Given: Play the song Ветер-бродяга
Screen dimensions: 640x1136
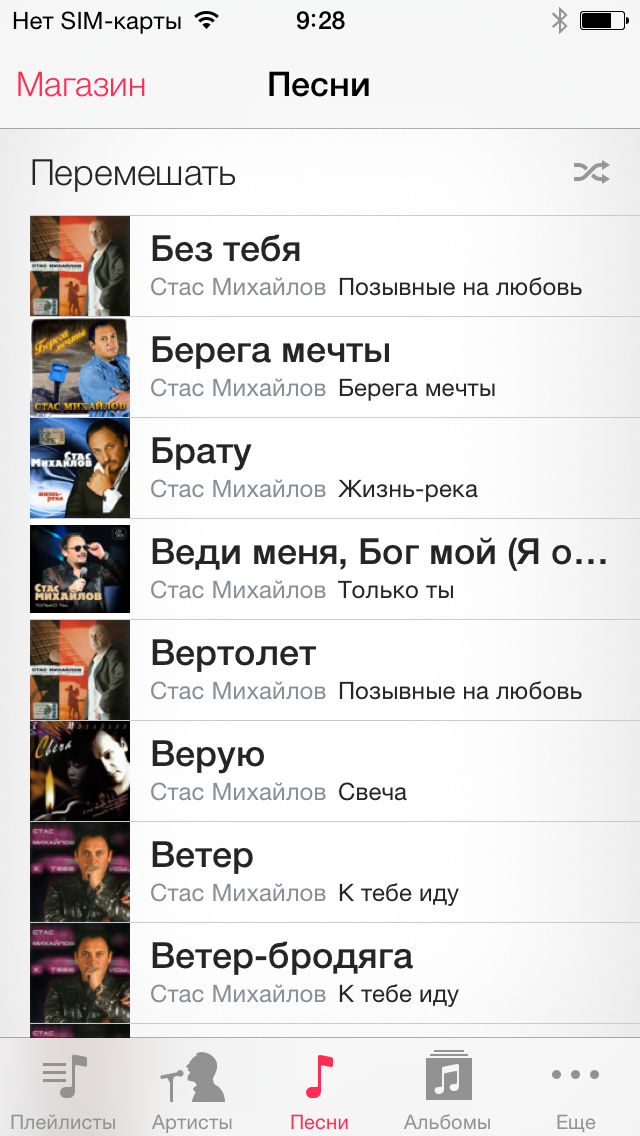Looking at the screenshot, I should point(320,973).
